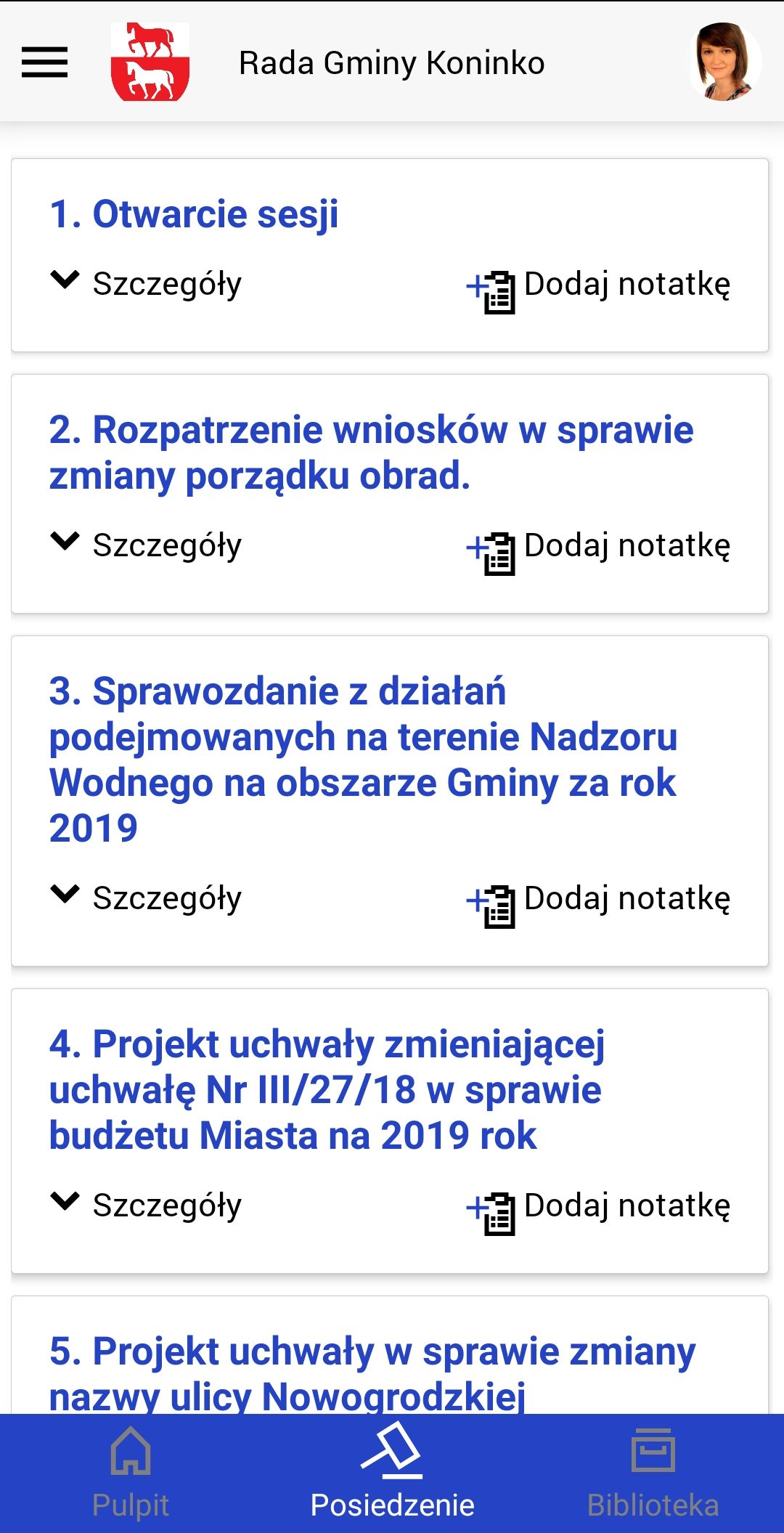Open the user profile avatar
Viewport: 784px width, 1533px height.
(724, 62)
